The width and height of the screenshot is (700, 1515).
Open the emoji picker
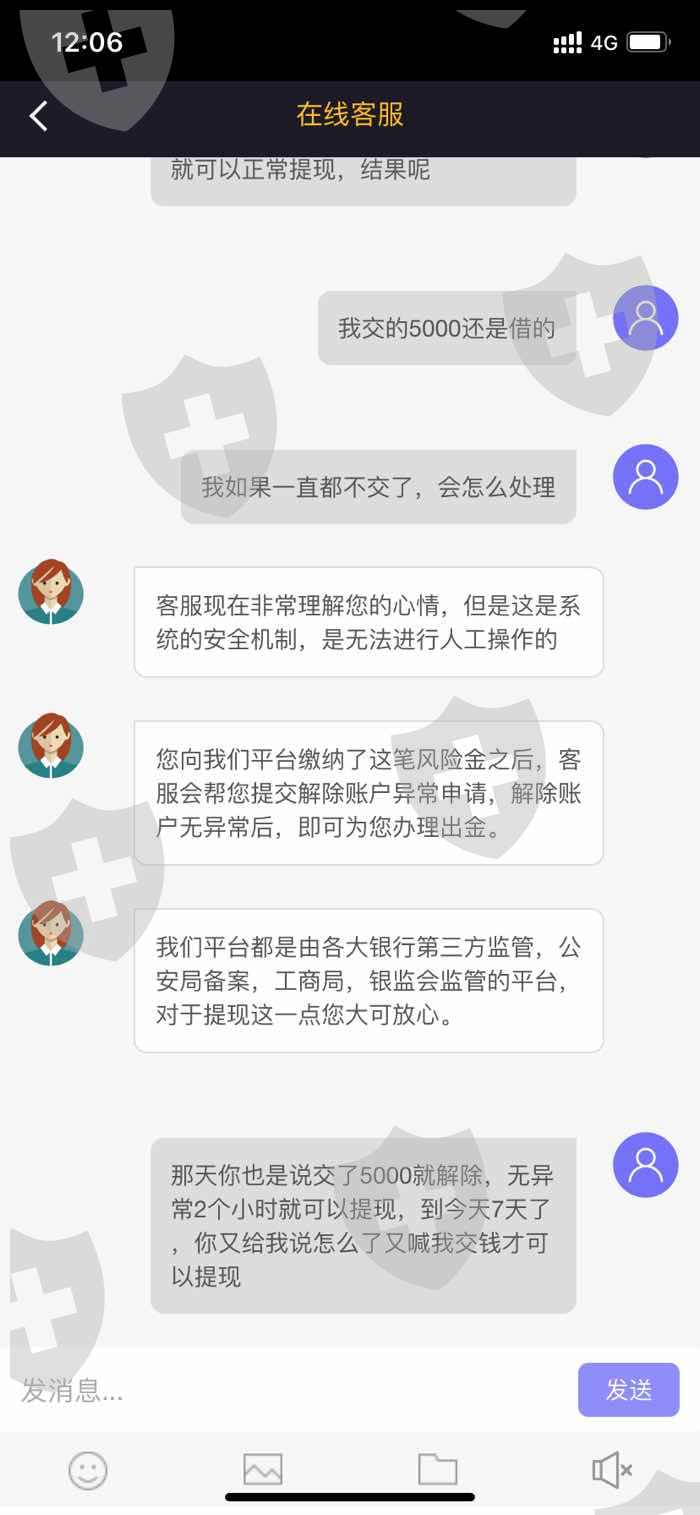point(88,1470)
